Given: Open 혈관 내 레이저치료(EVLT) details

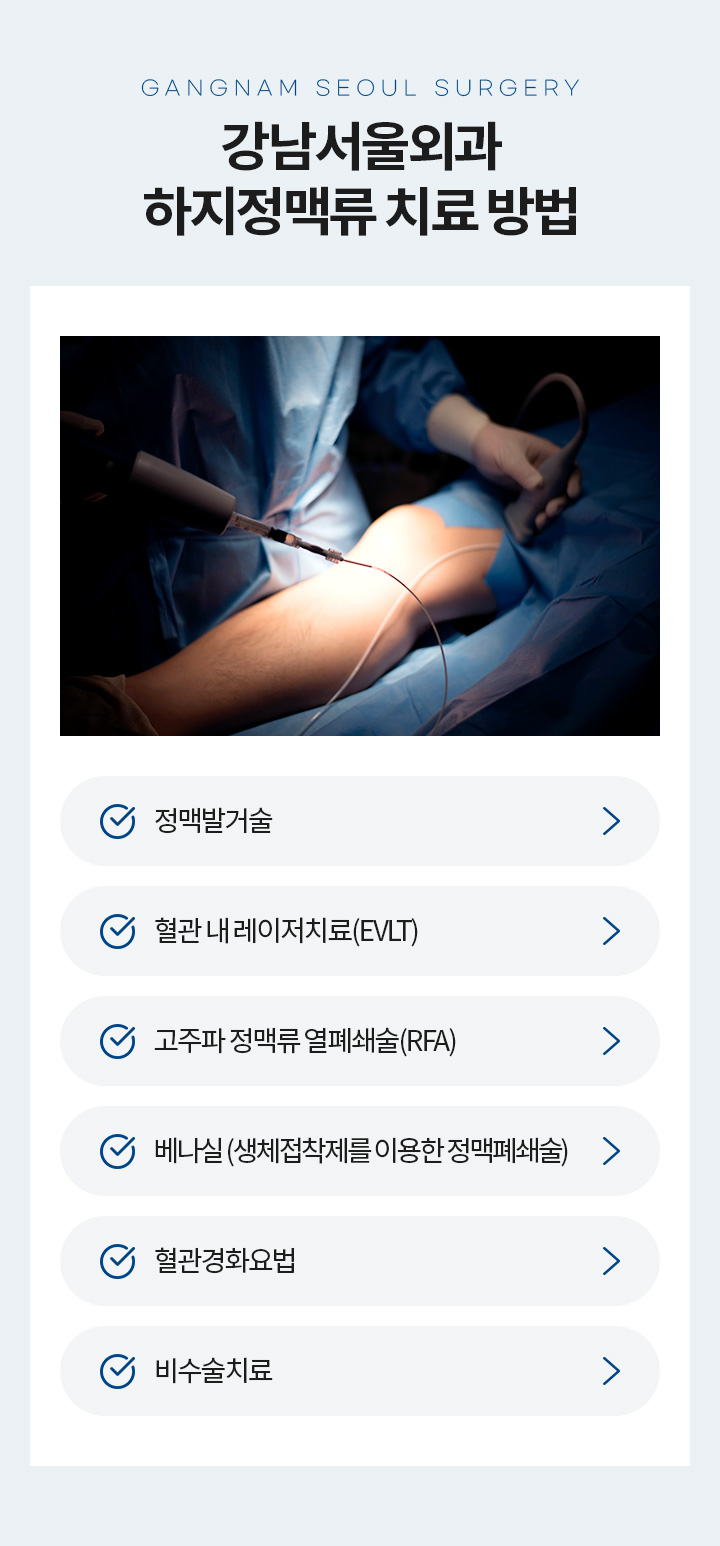Looking at the screenshot, I should tap(360, 931).
